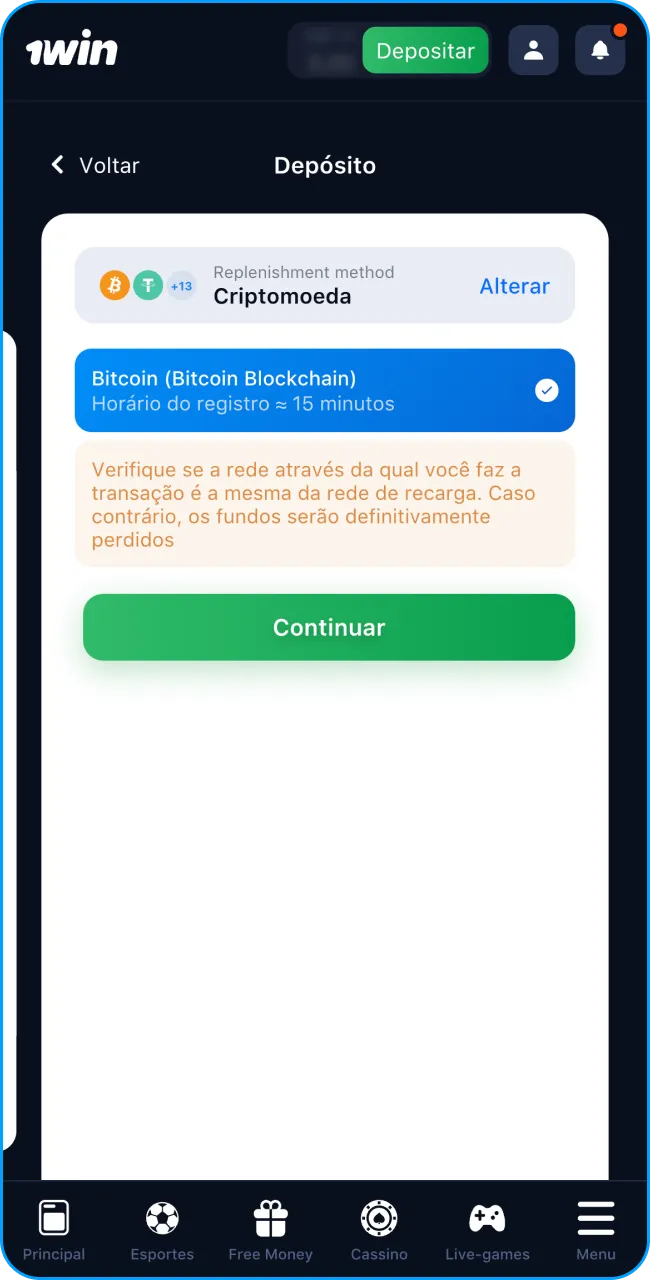The image size is (650, 1280).
Task: Tap the green Depositar button
Action: tap(425, 51)
